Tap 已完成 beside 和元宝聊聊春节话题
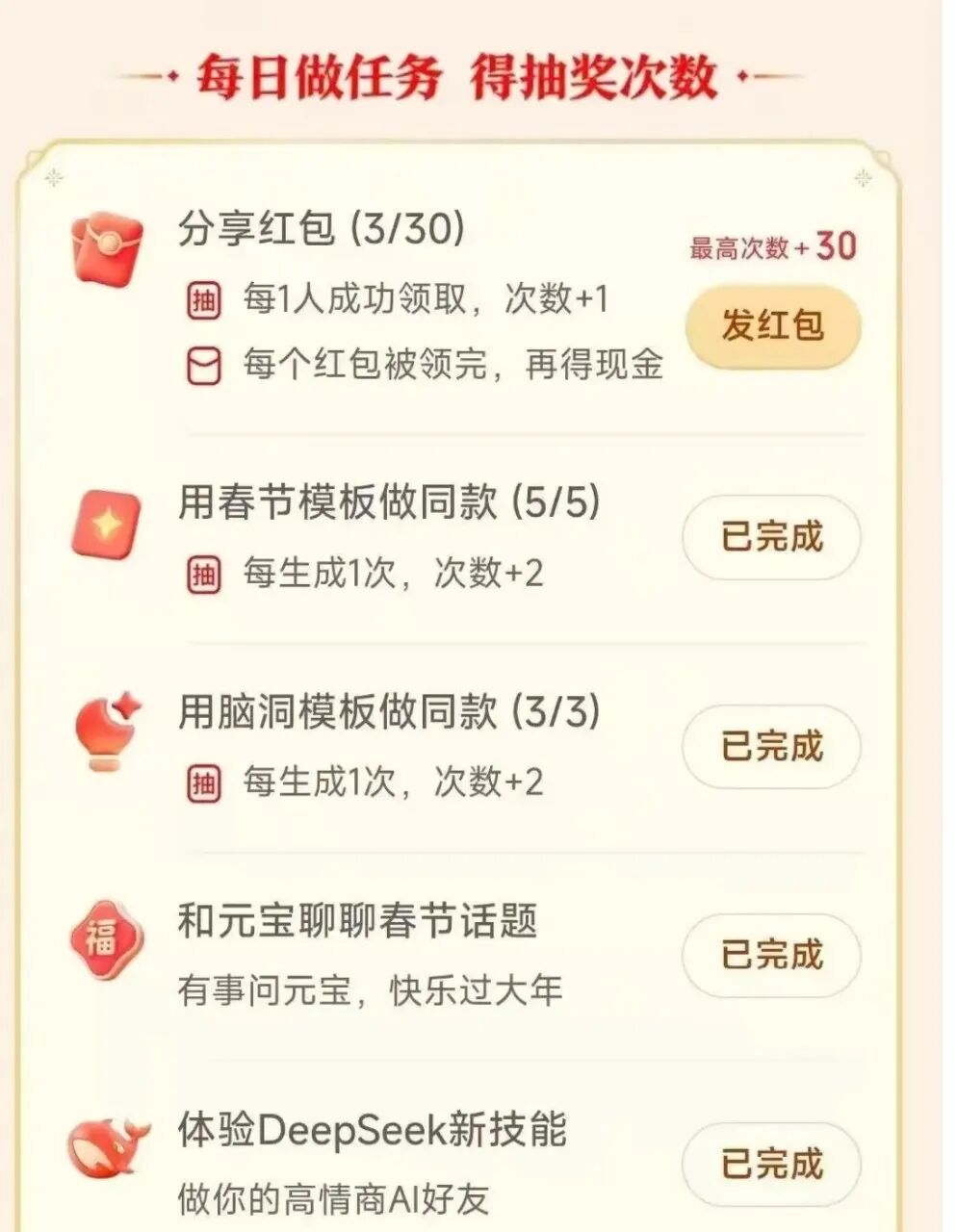Viewport: 957px width, 1232px height. pos(772,955)
